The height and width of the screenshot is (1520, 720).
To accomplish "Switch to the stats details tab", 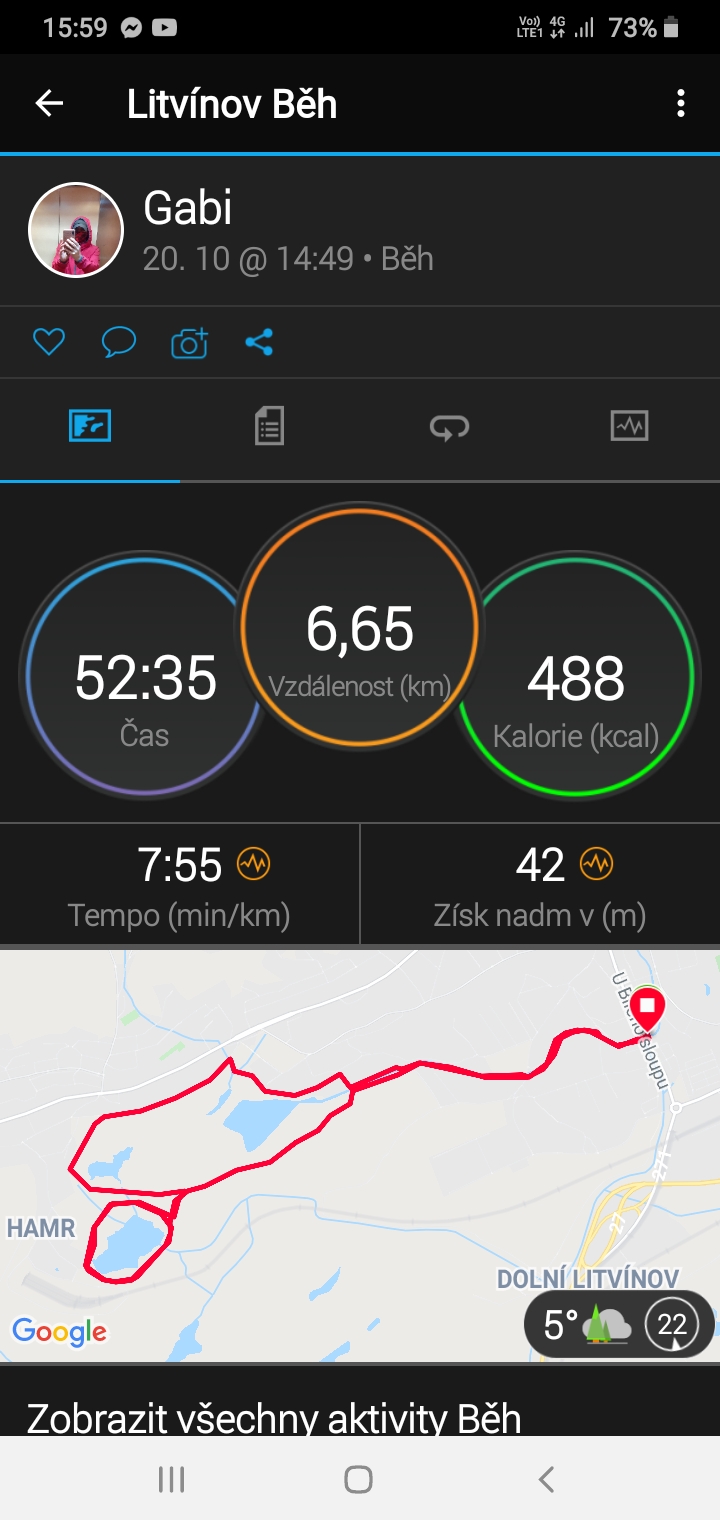I will pyautogui.click(x=269, y=427).
